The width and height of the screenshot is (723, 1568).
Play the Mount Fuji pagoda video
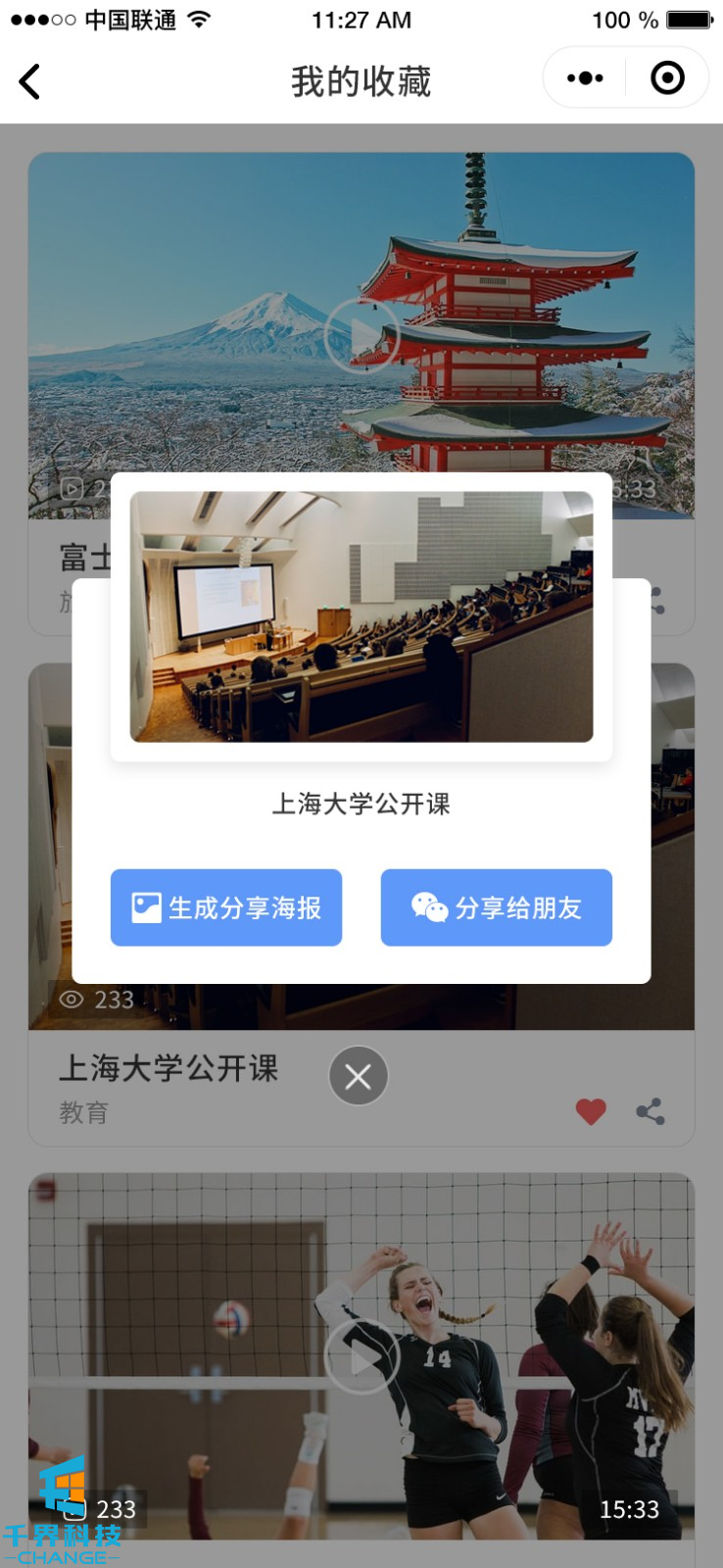[x=361, y=336]
